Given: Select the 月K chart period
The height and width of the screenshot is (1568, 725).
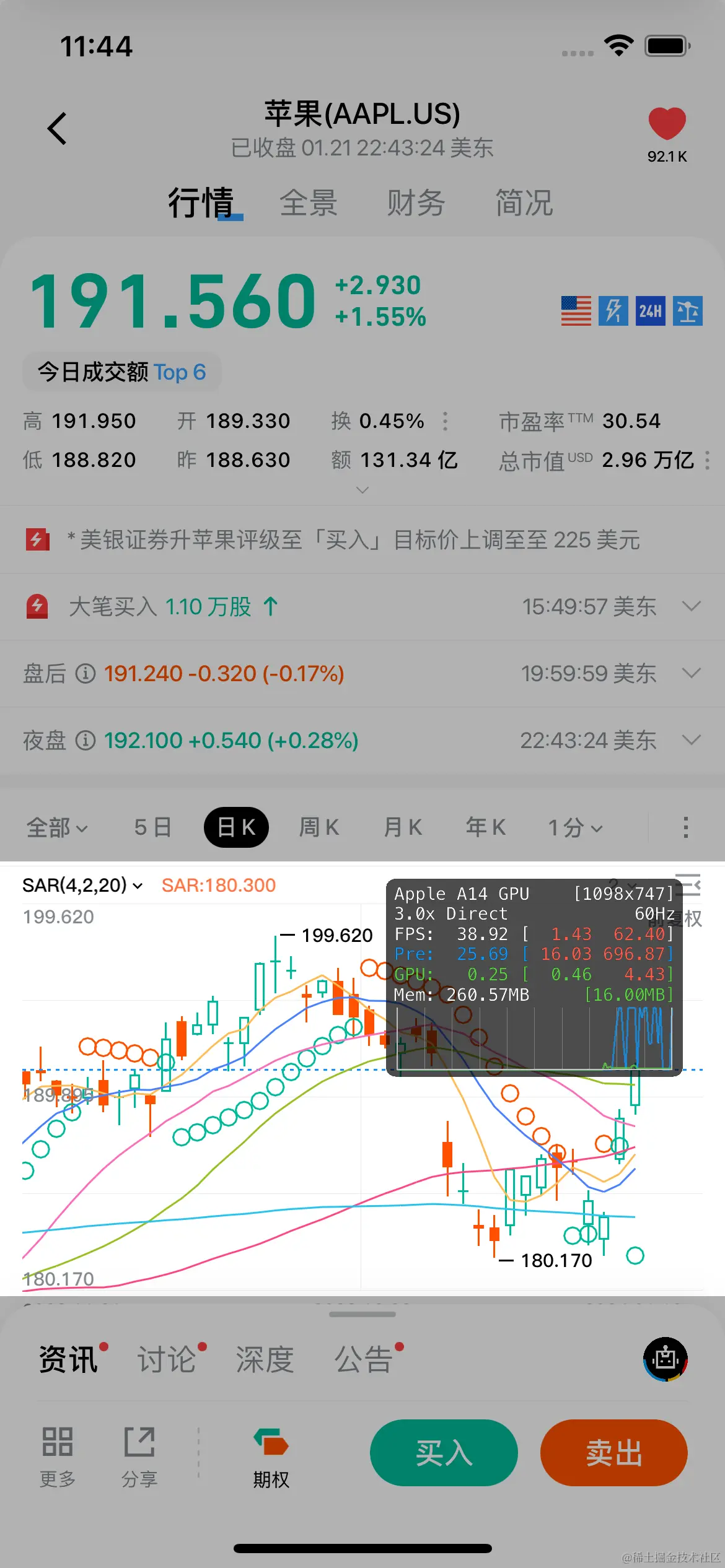Looking at the screenshot, I should tap(403, 827).
